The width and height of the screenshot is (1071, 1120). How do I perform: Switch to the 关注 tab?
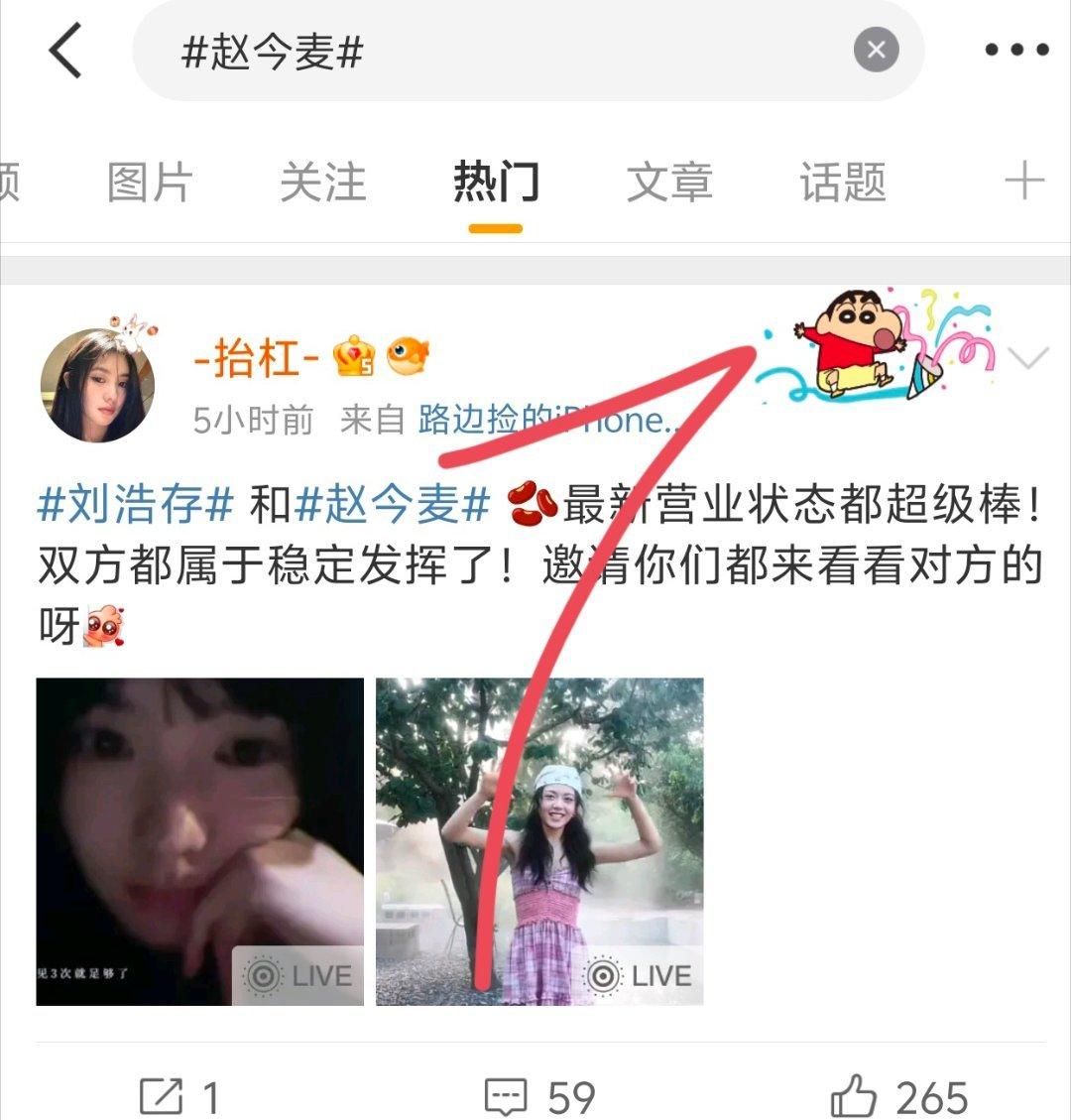point(323,184)
